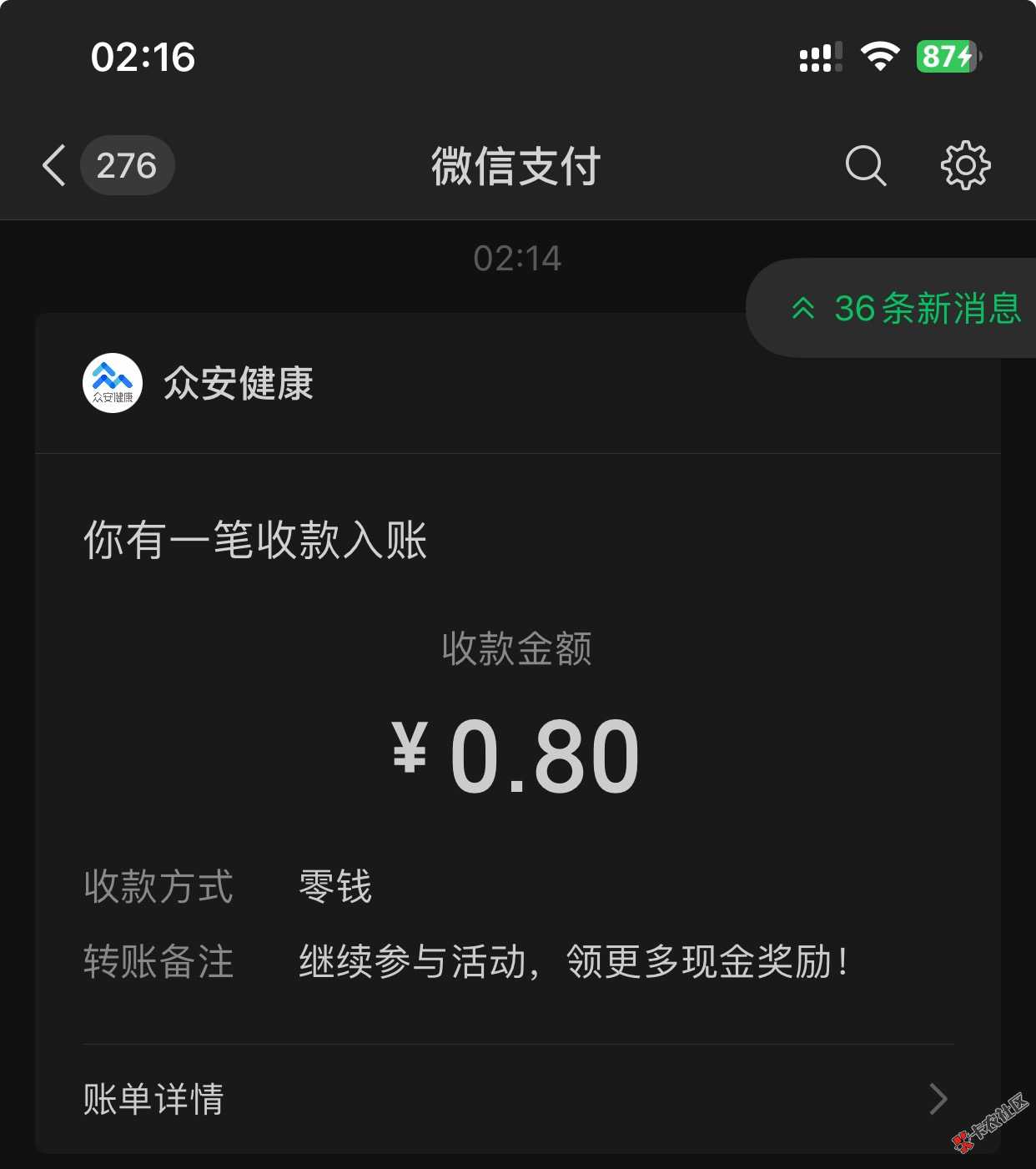
Task: Open the settings gear icon
Action: [965, 165]
